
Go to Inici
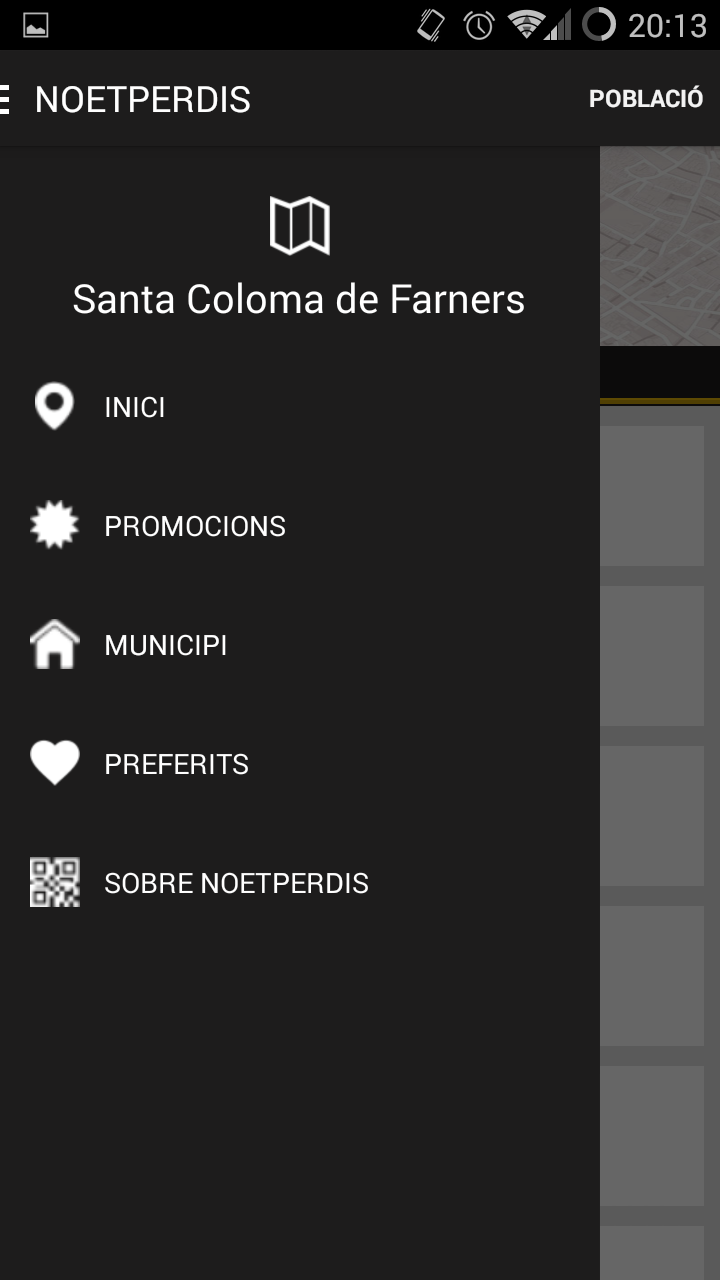[134, 408]
